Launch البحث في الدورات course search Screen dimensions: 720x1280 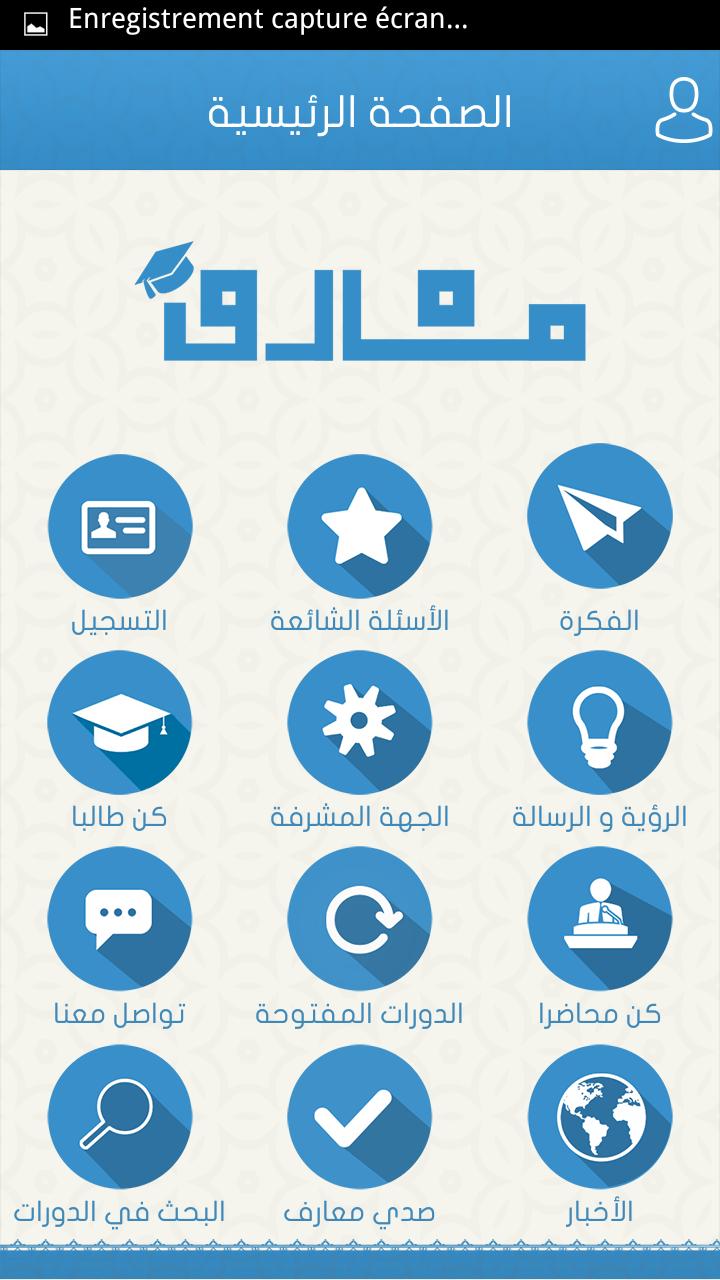119,1116
